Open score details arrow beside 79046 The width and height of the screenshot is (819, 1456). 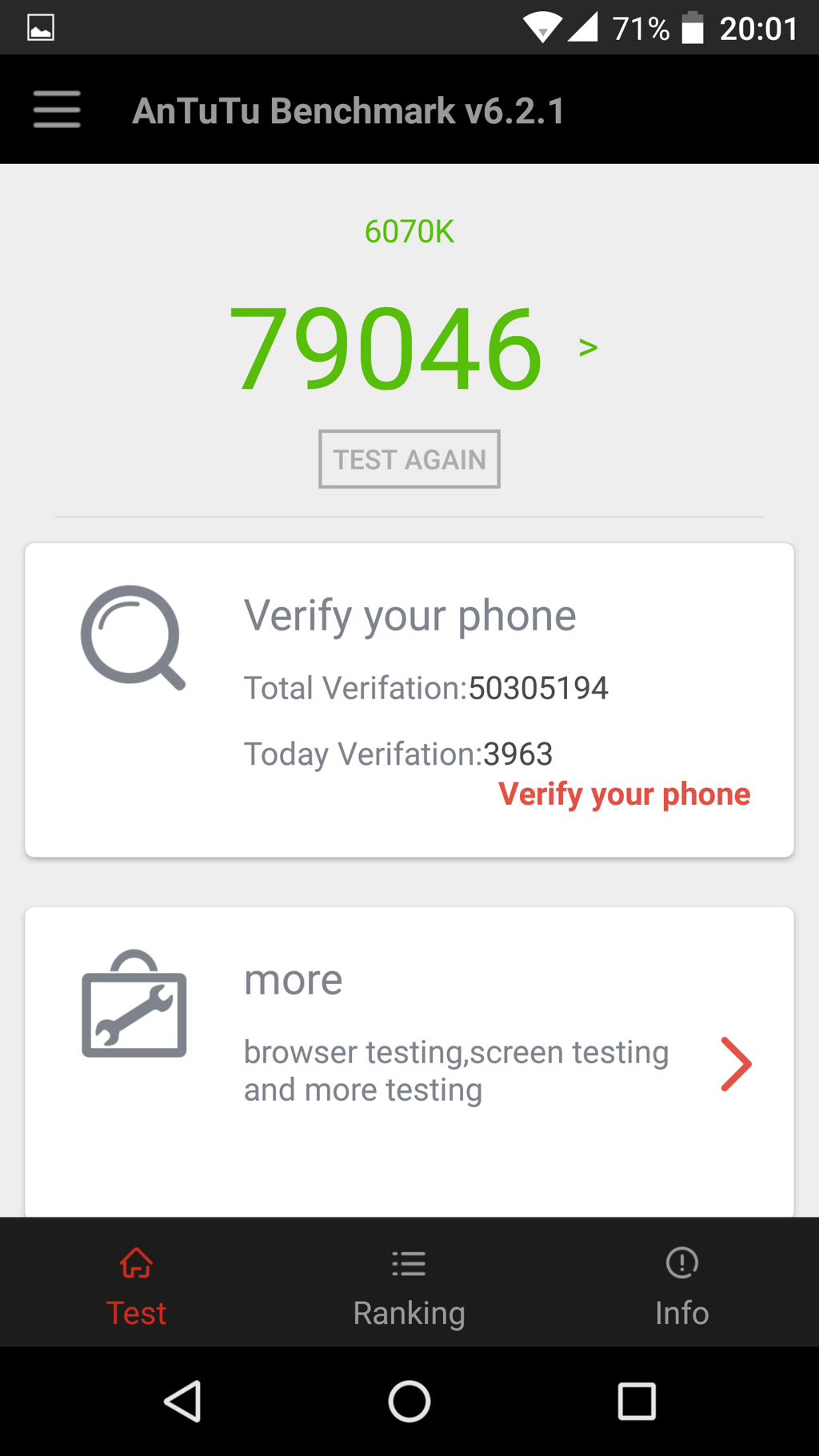point(588,347)
